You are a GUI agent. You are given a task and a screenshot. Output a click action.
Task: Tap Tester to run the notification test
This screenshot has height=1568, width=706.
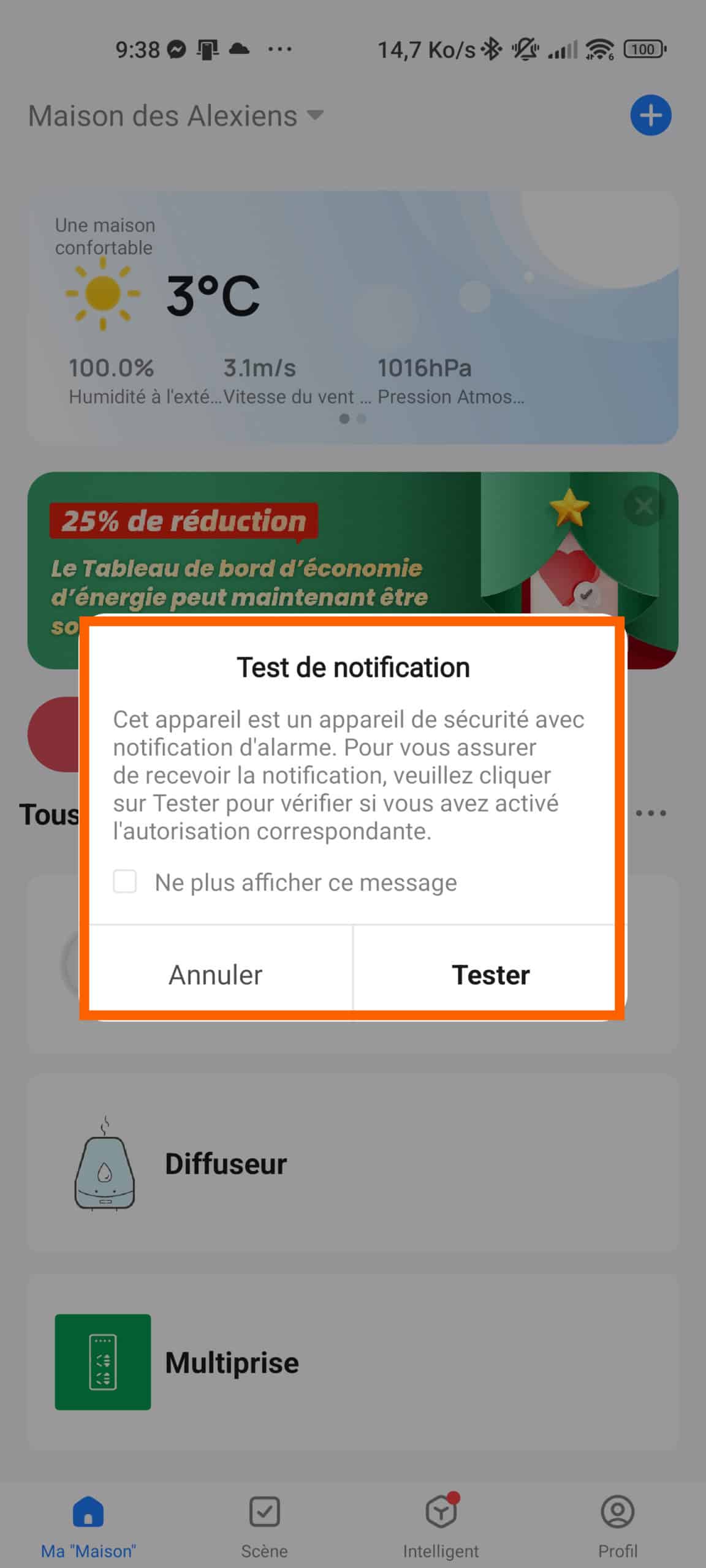(x=490, y=974)
